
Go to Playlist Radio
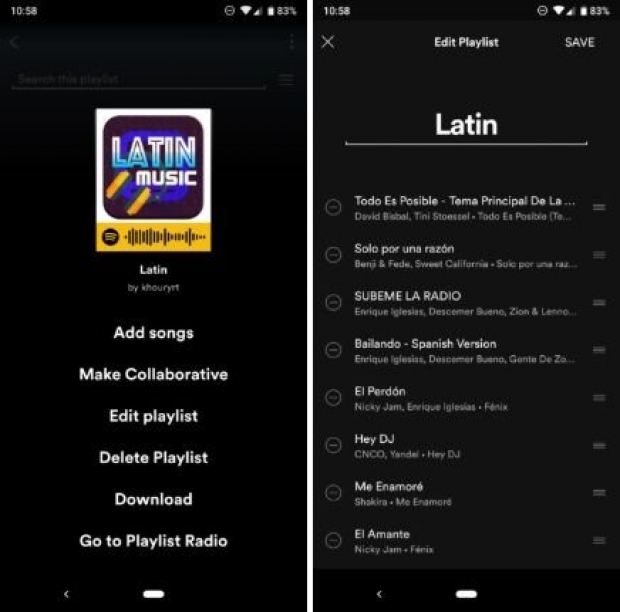(x=153, y=541)
